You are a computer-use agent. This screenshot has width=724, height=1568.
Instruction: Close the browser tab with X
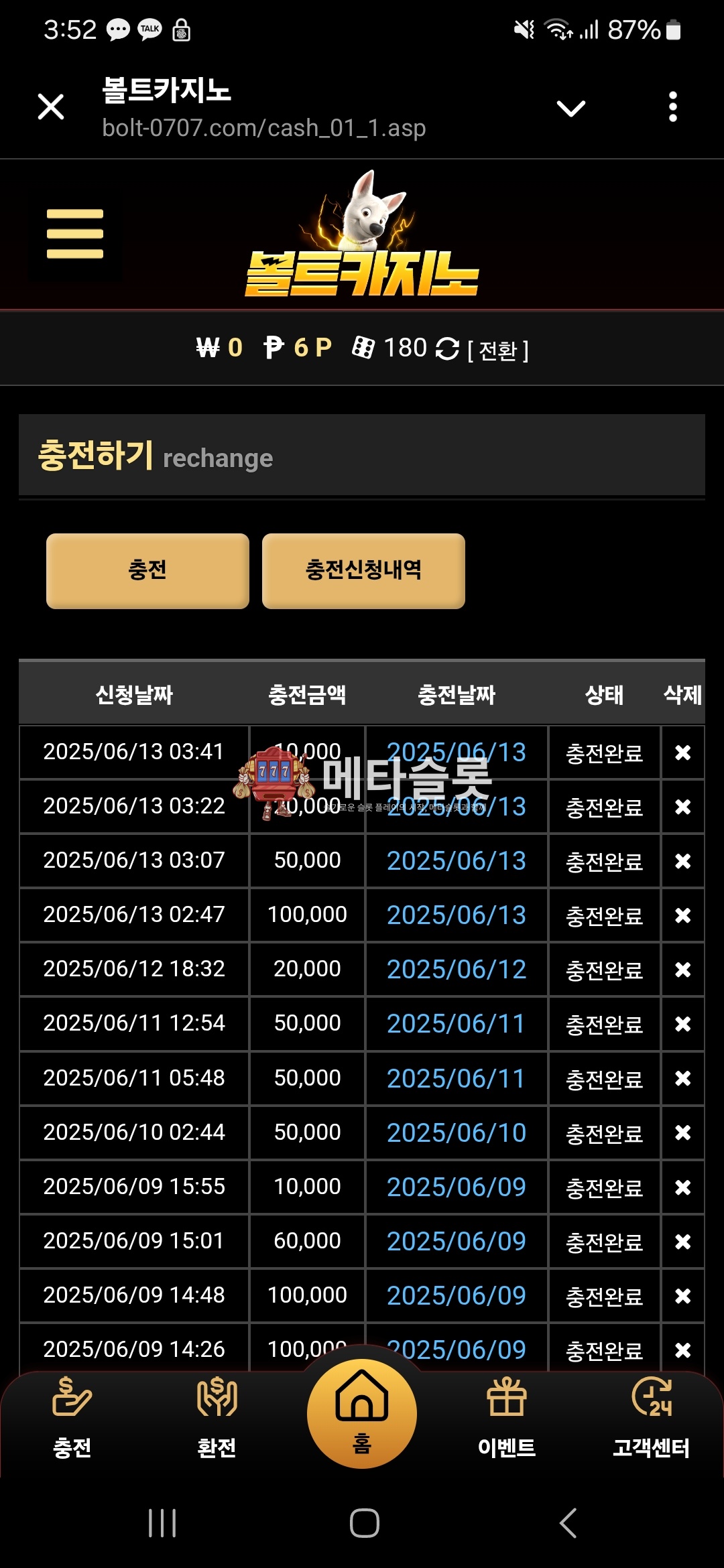pos(51,107)
